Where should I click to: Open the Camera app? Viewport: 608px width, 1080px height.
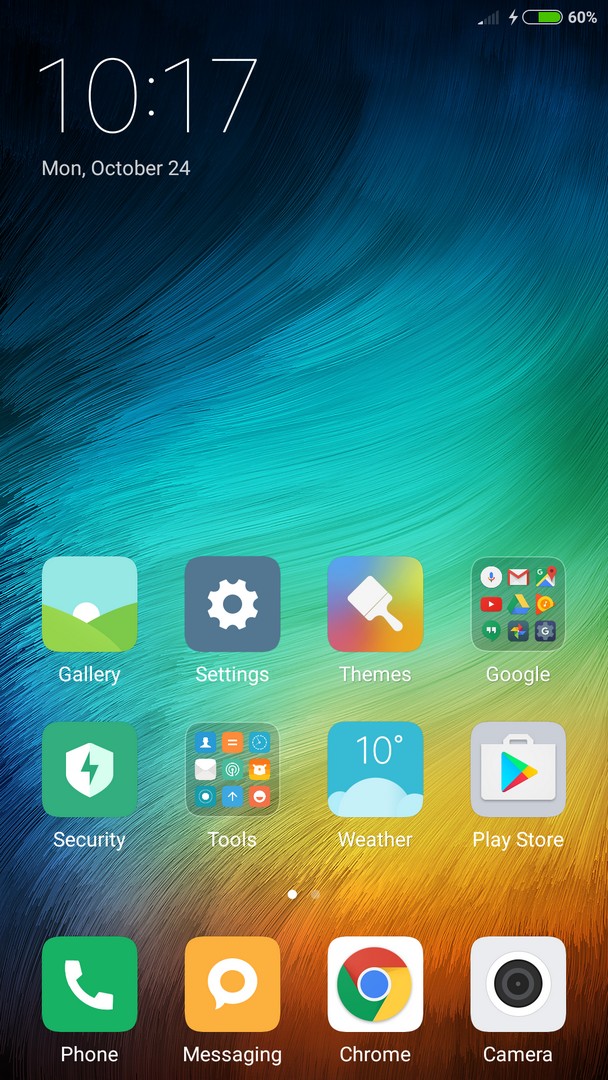click(x=518, y=984)
